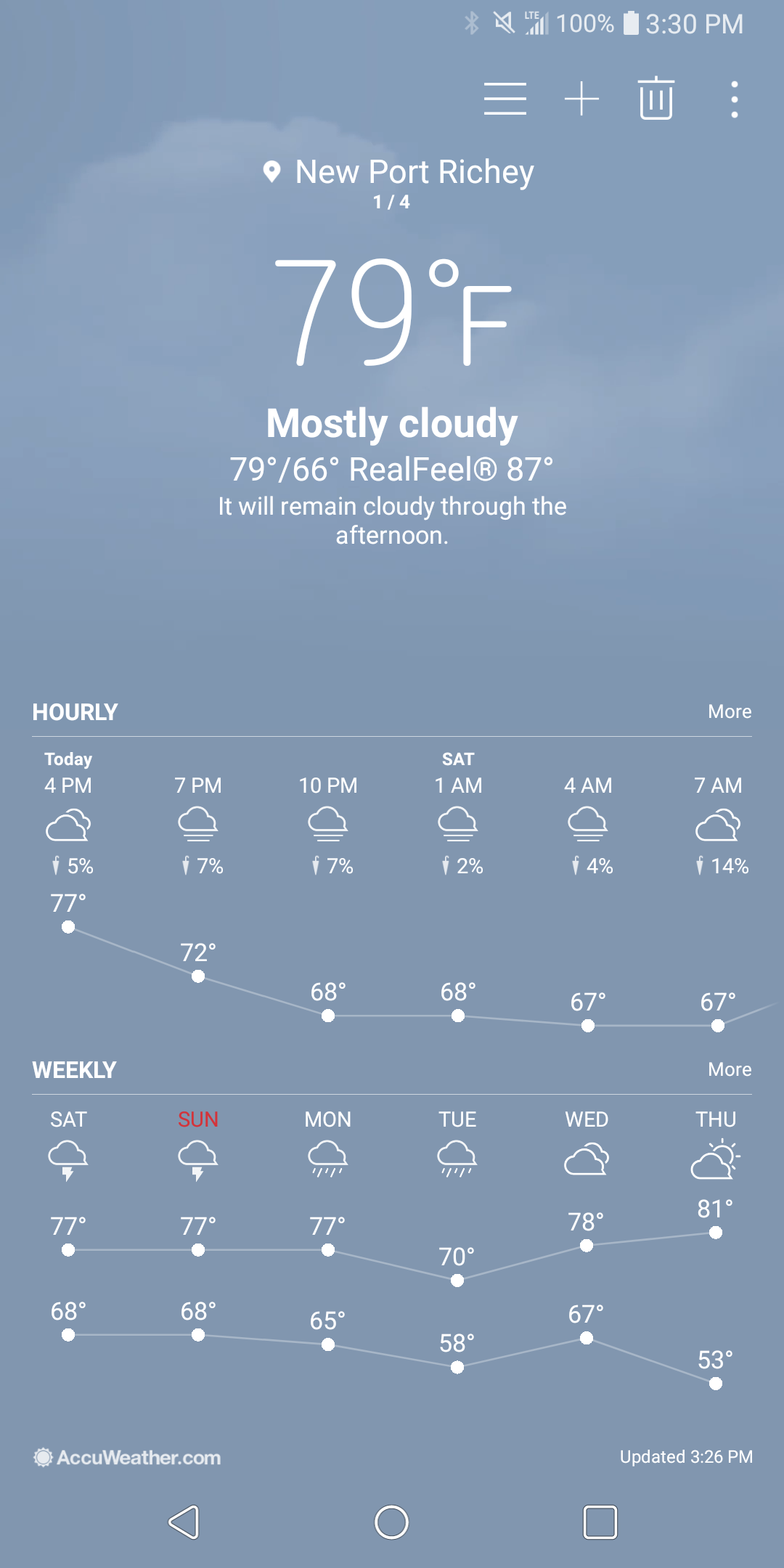The image size is (784, 1568).
Task: Open the city list menu icon
Action: 505,99
